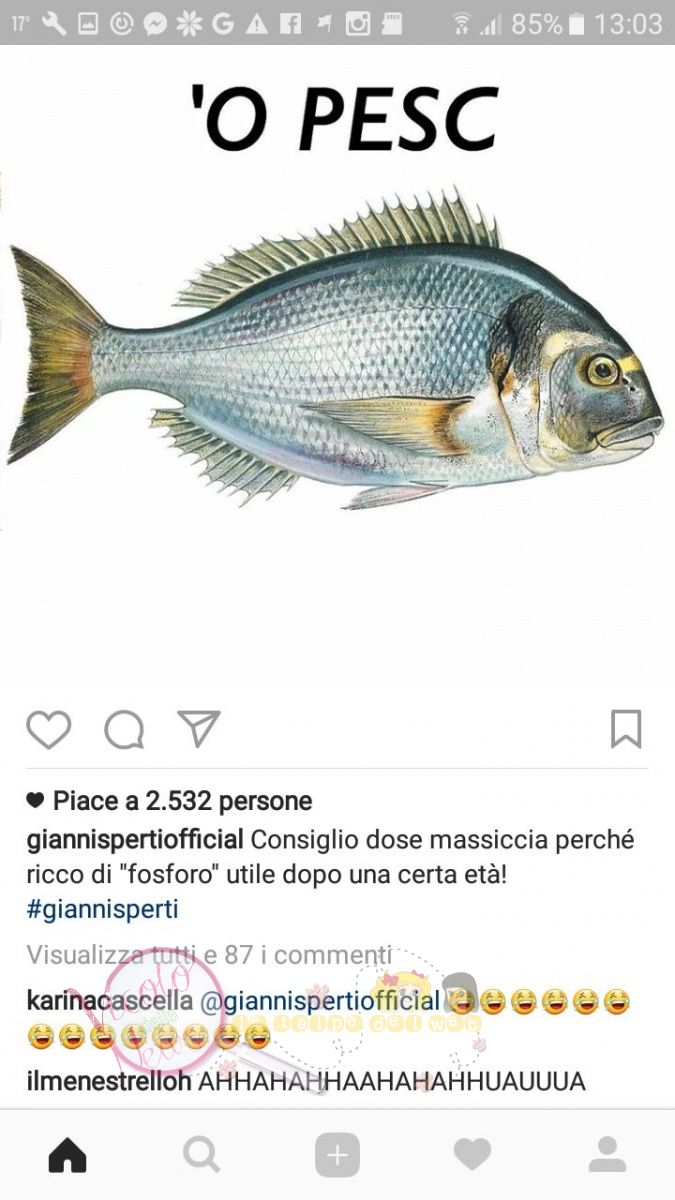Screen dimensions: 675x1200
Task: Switch to the Profile tab
Action: 607,1156
